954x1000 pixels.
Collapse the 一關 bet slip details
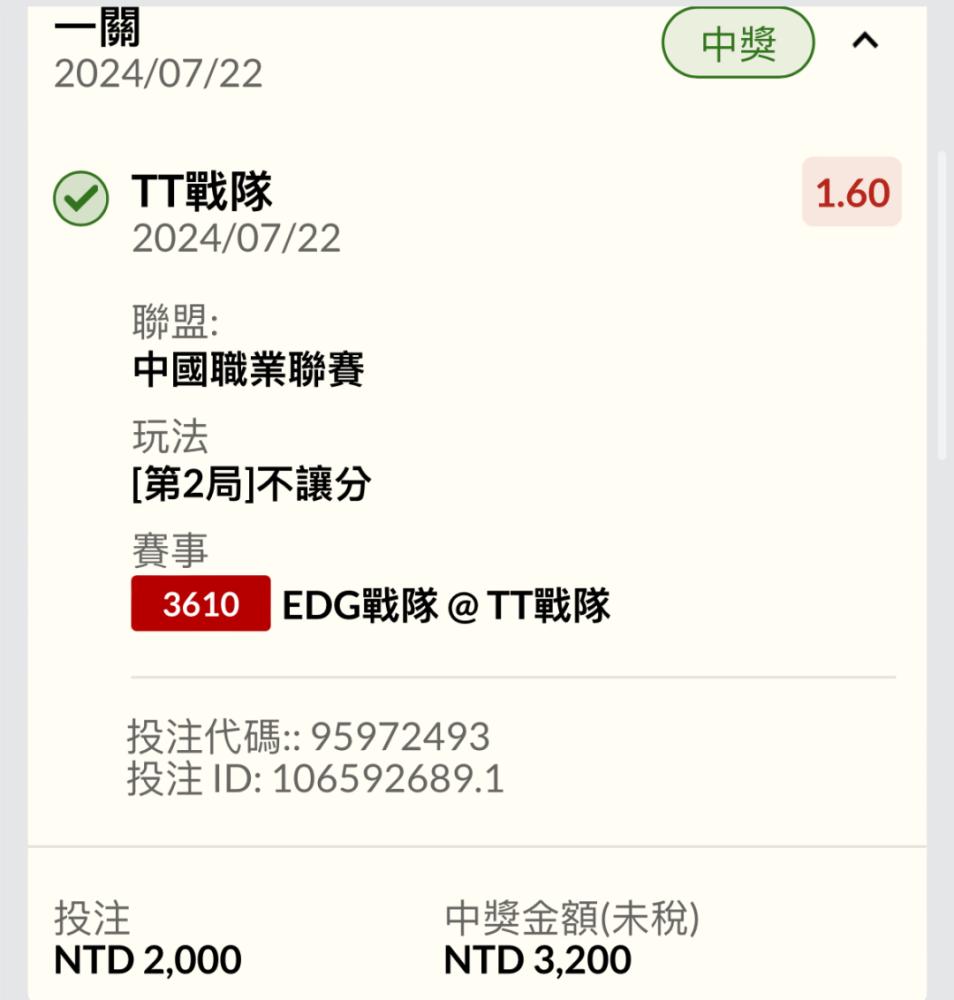[865, 42]
